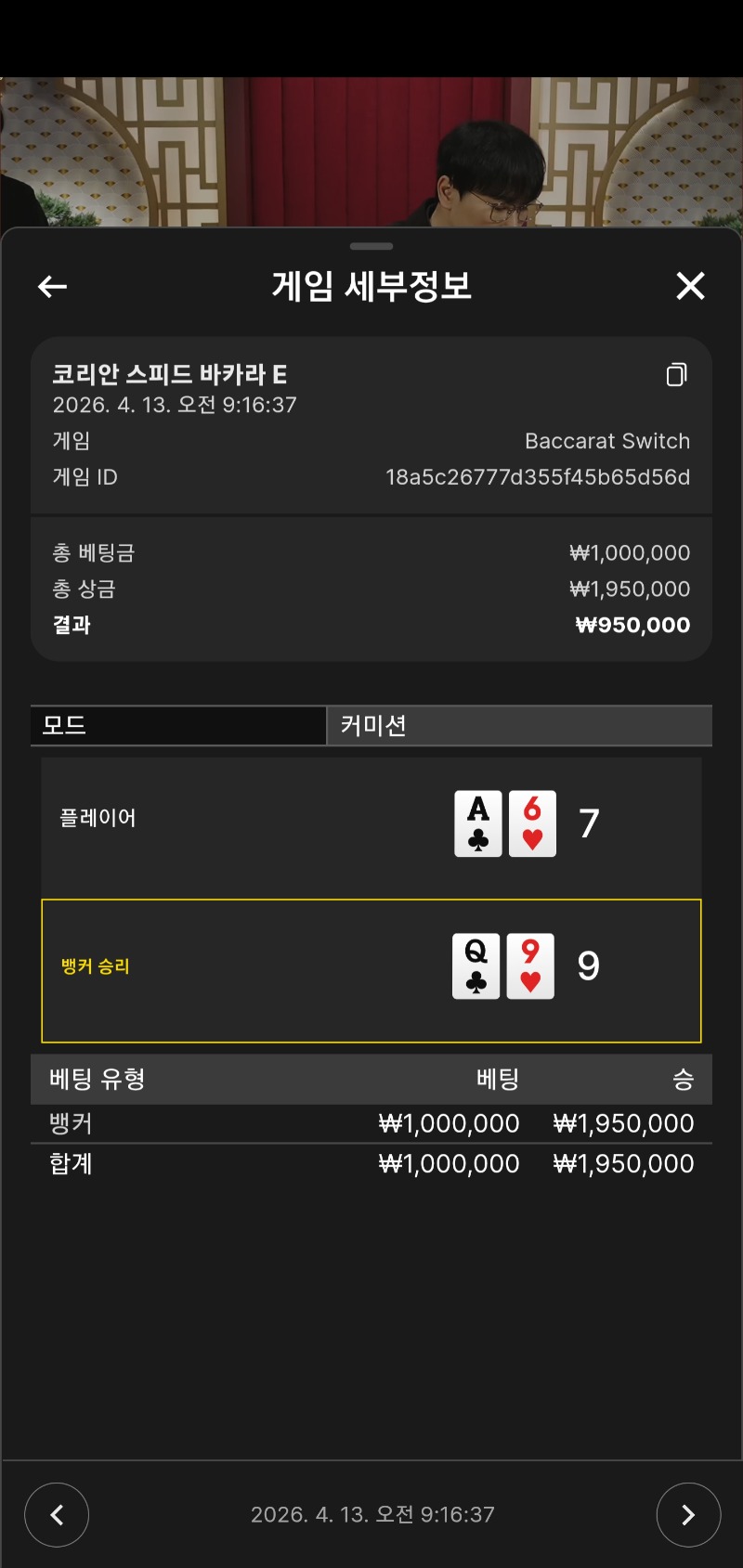View the previous game record
The width and height of the screenshot is (743, 1568).
click(x=57, y=1515)
